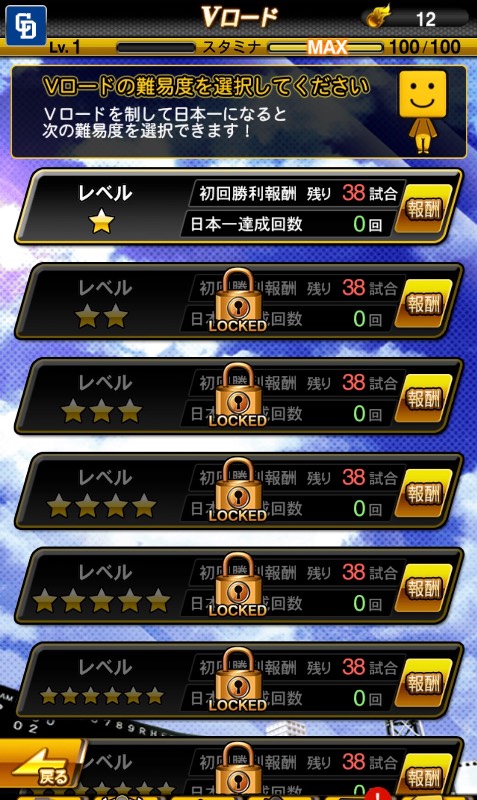Open rewards for the five-star level
This screenshot has height=800, width=477.
[x=423, y=589]
